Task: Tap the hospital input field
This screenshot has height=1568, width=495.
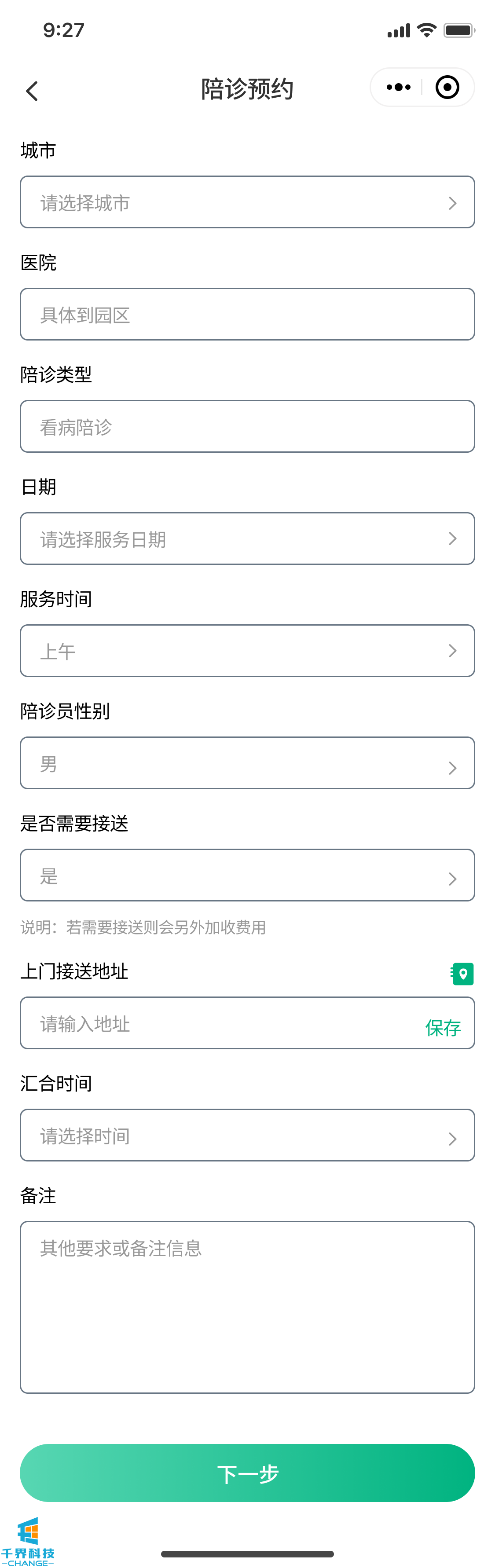Action: click(247, 314)
